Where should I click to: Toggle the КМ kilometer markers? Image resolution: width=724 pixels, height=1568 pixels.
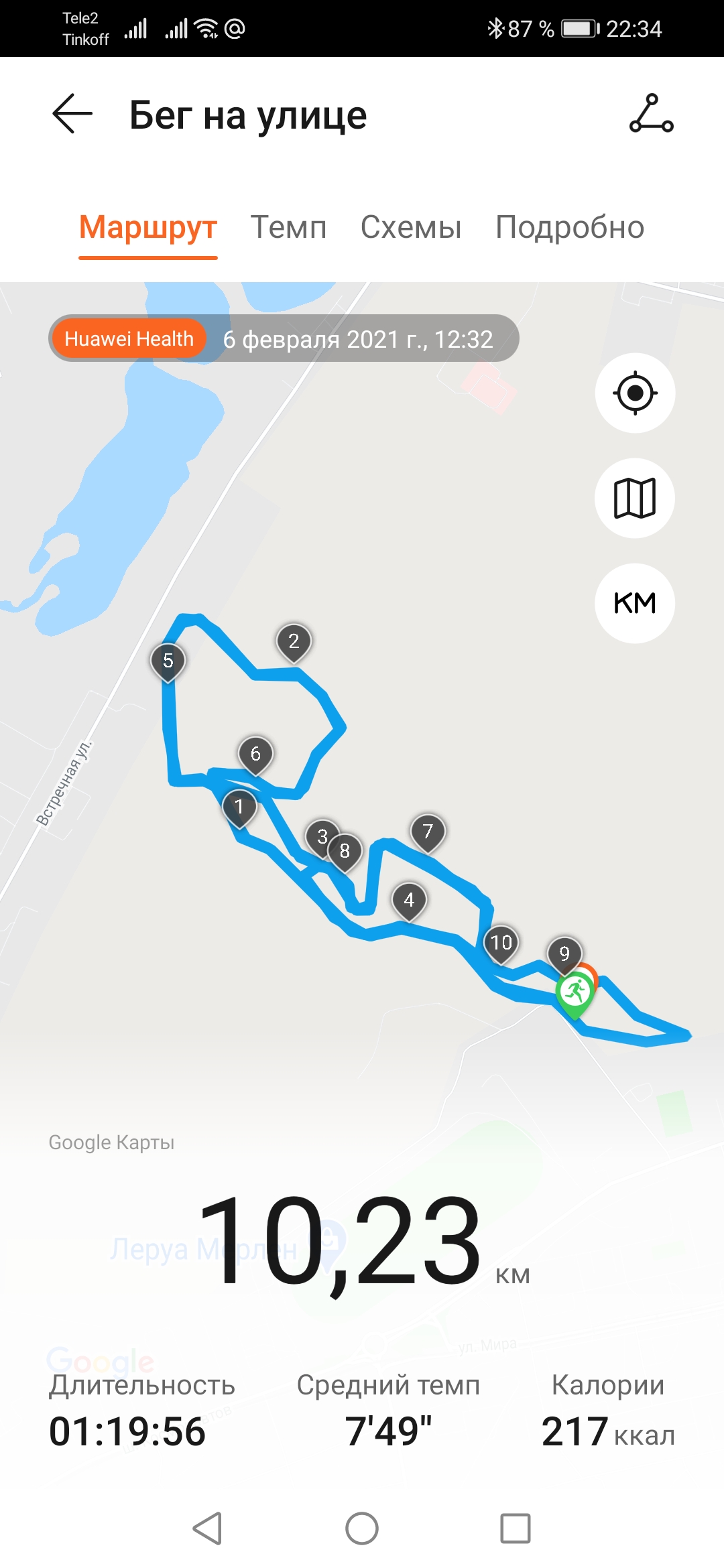point(635,603)
